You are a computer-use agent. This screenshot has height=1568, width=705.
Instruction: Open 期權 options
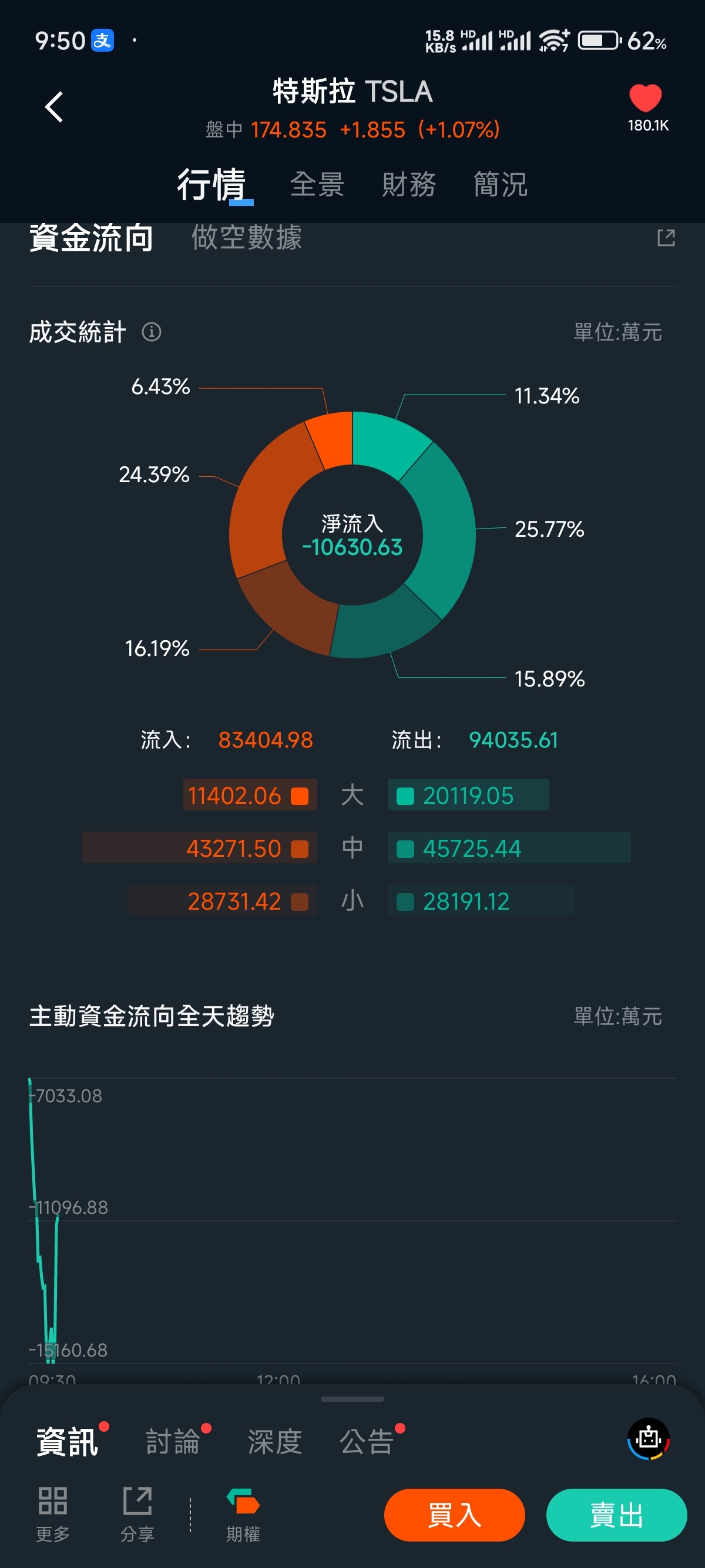tap(243, 1513)
